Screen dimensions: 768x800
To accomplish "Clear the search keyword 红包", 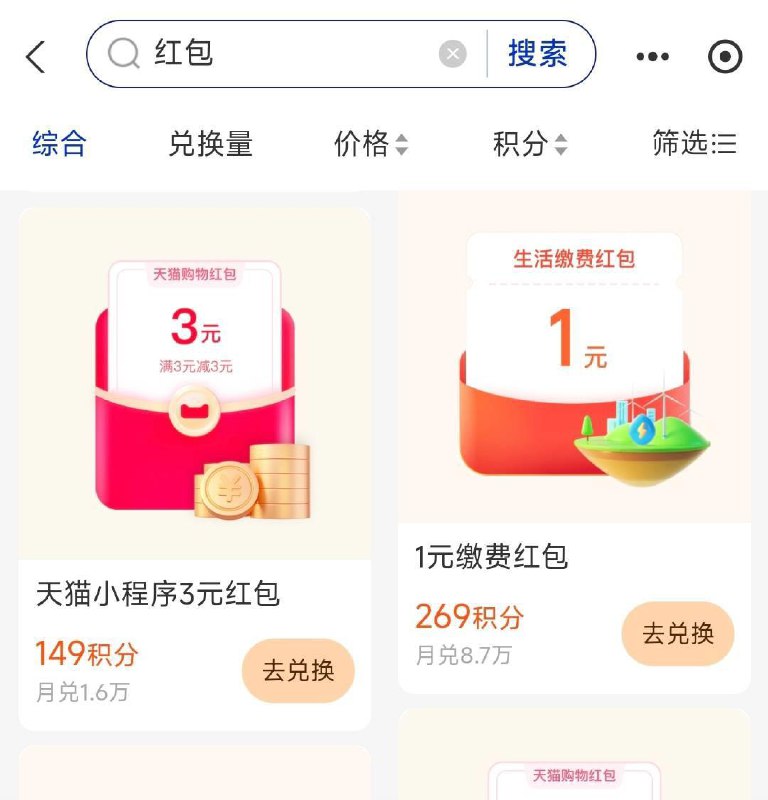I will 452,53.
